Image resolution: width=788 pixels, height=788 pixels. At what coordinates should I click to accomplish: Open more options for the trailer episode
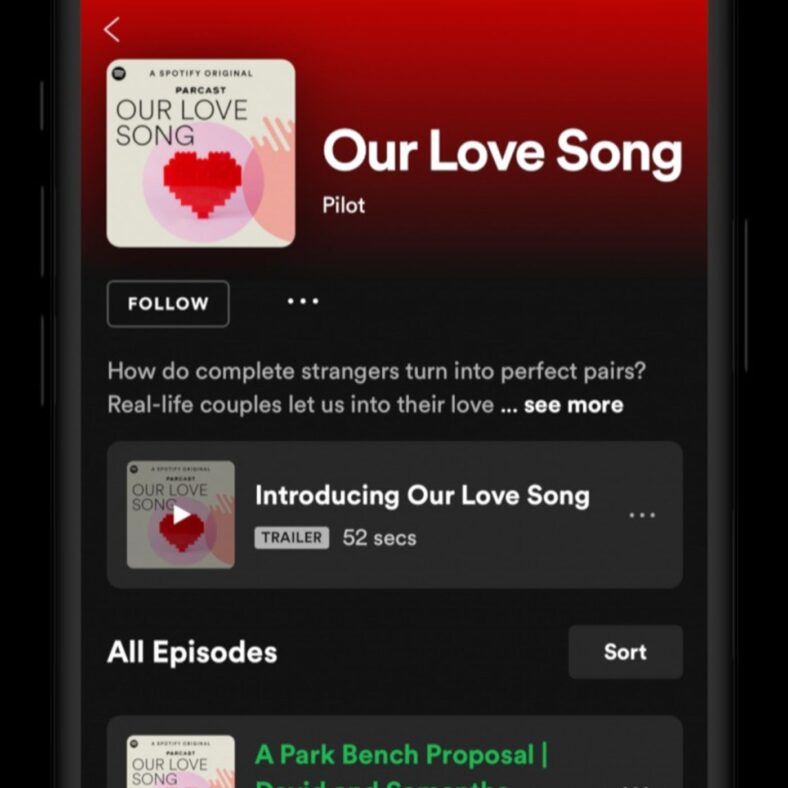tap(641, 515)
